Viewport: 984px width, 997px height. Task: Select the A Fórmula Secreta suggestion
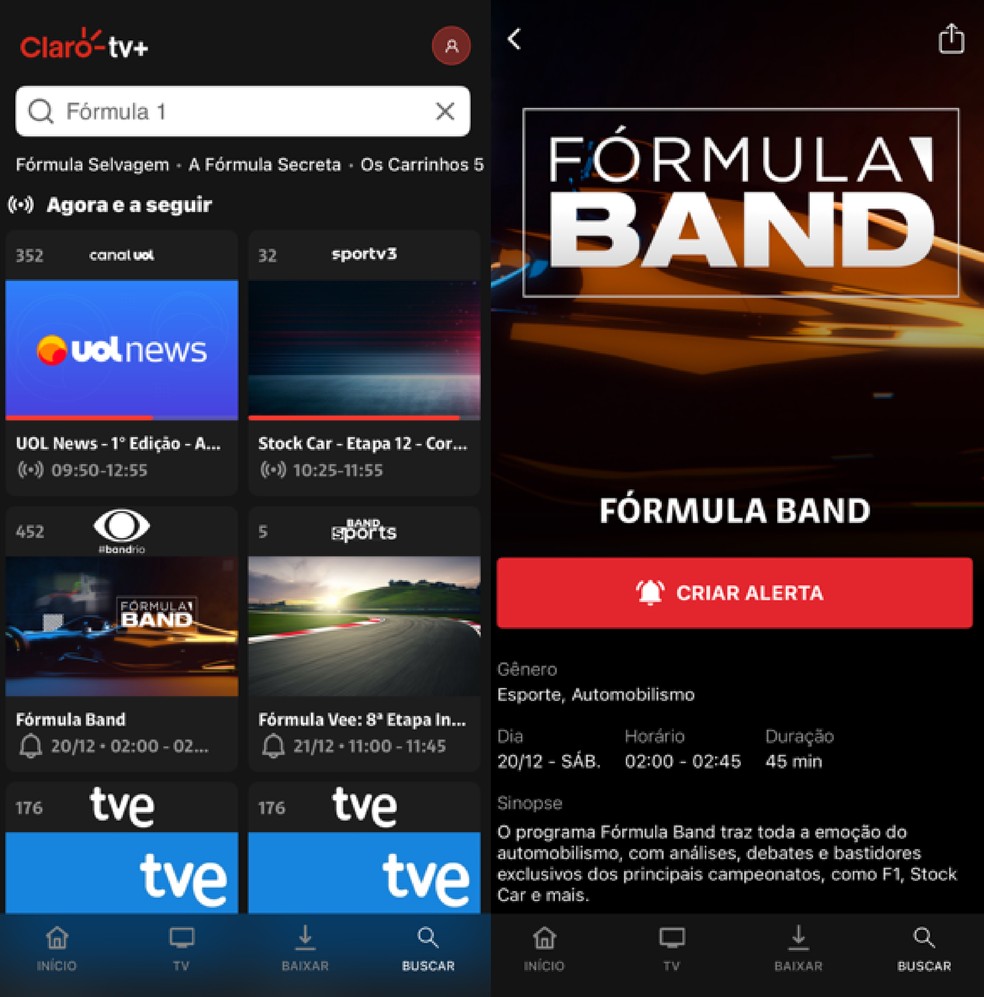coord(265,164)
